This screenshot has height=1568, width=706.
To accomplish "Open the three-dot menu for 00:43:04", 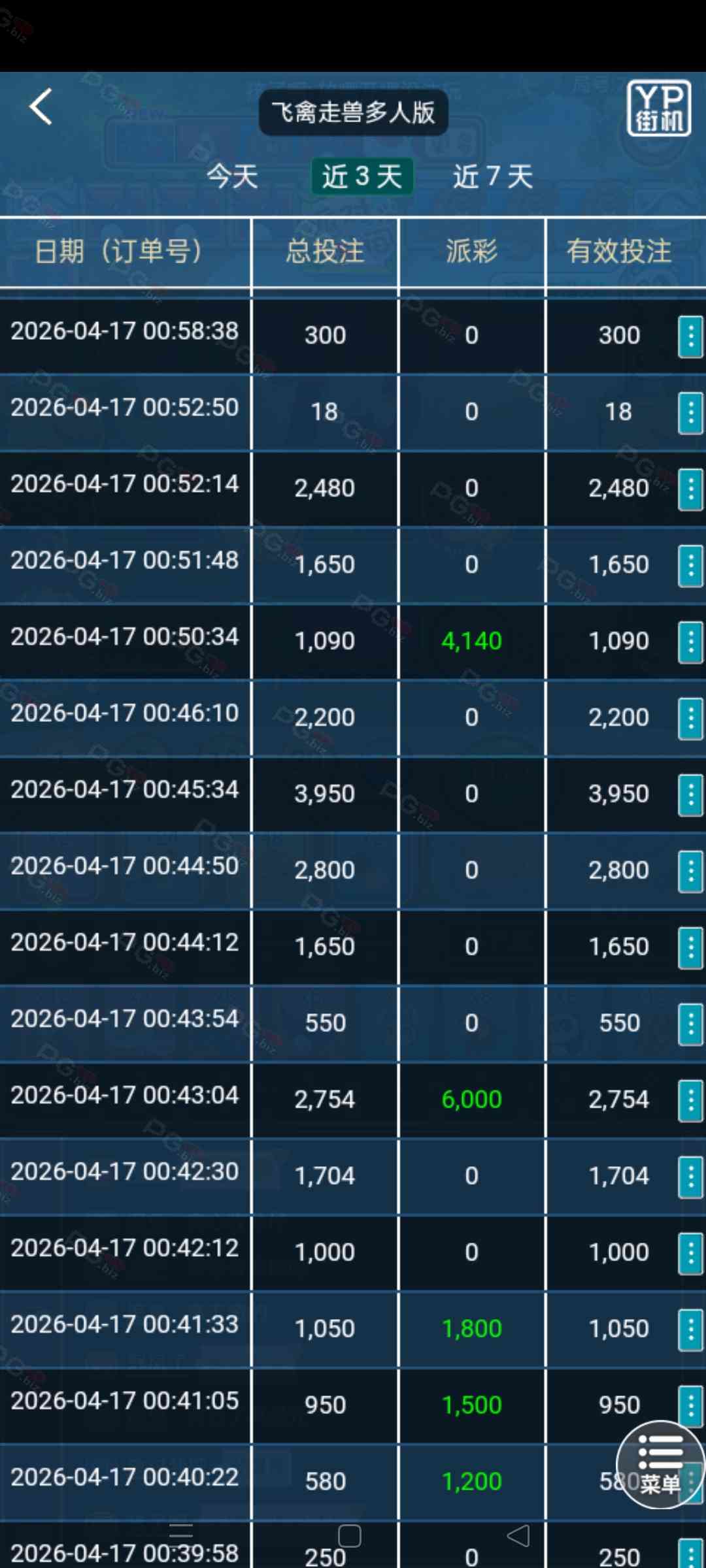I will tap(690, 1101).
